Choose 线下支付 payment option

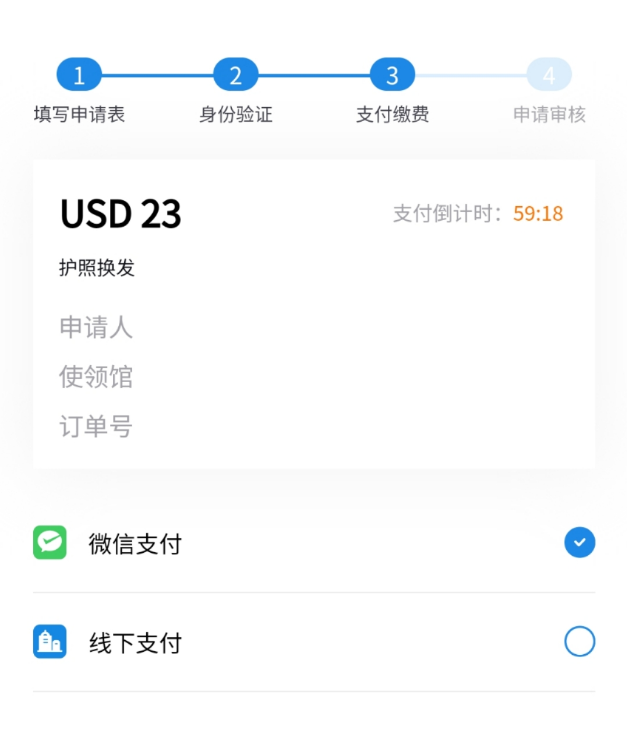tap(579, 642)
